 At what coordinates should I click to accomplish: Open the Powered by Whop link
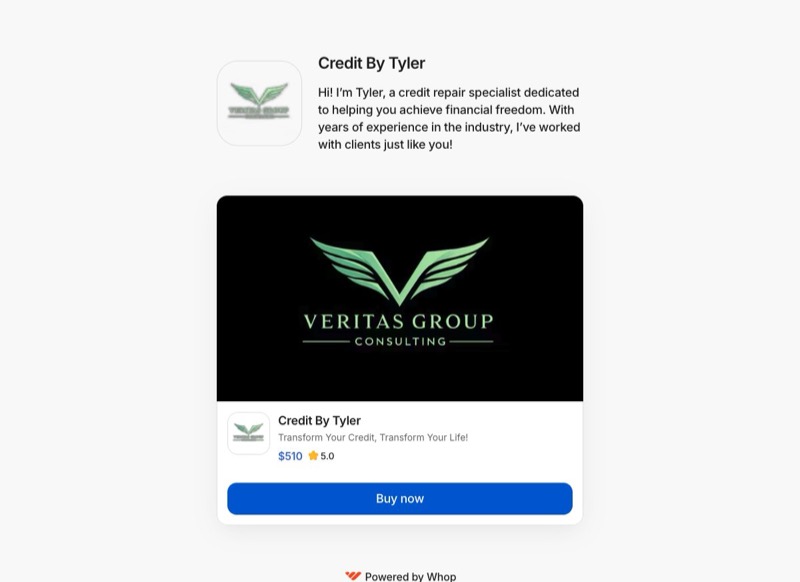pos(401,576)
